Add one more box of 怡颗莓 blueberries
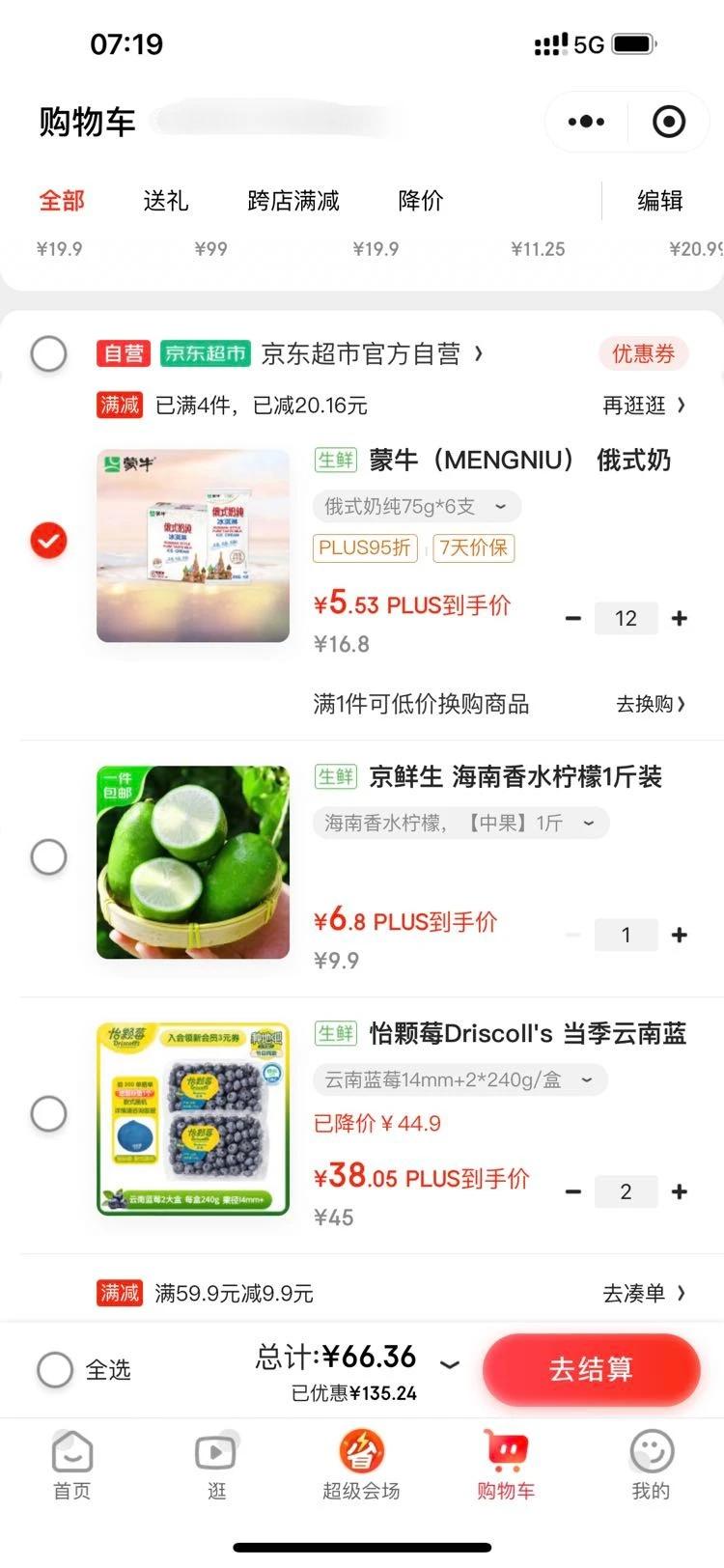This screenshot has height=1568, width=724. coord(680,1191)
